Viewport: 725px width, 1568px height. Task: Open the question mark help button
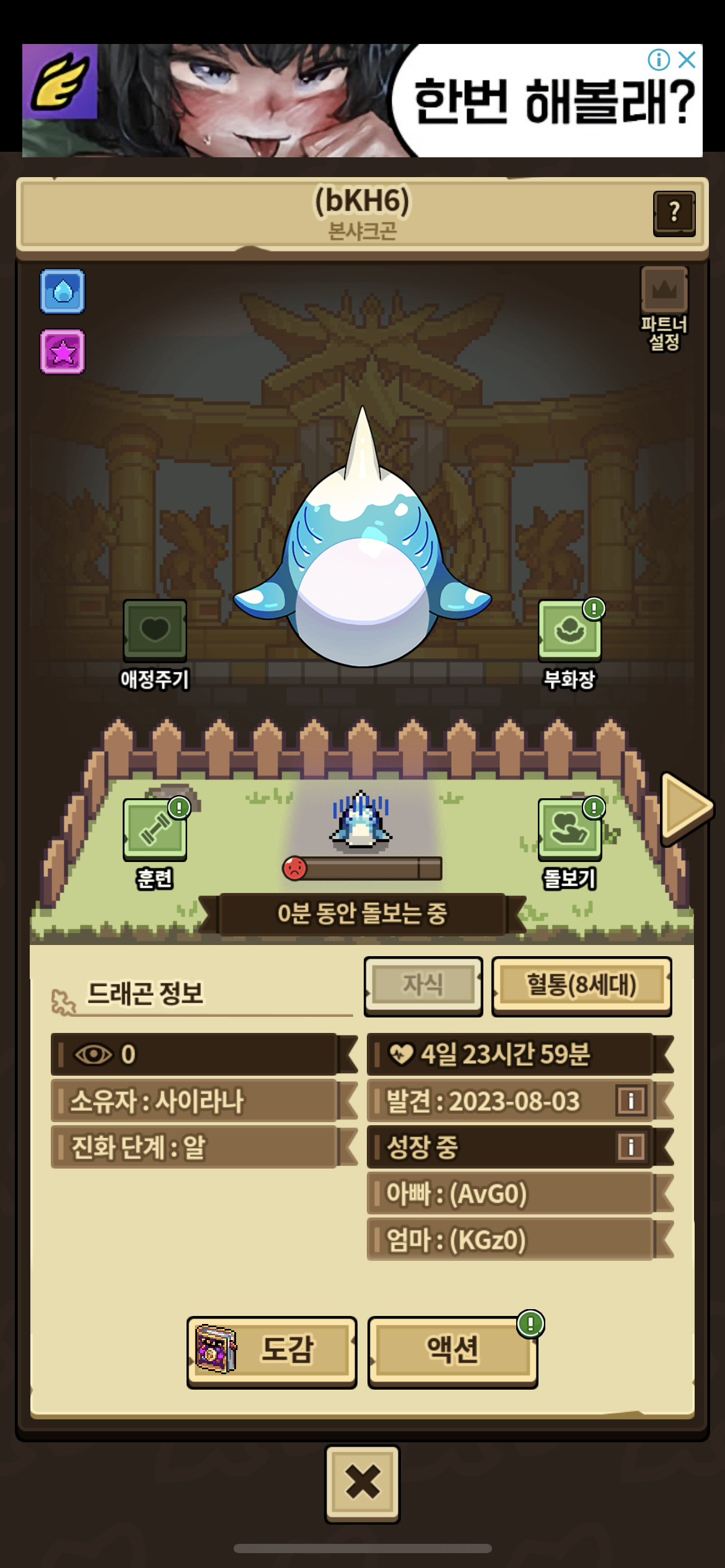point(674,213)
